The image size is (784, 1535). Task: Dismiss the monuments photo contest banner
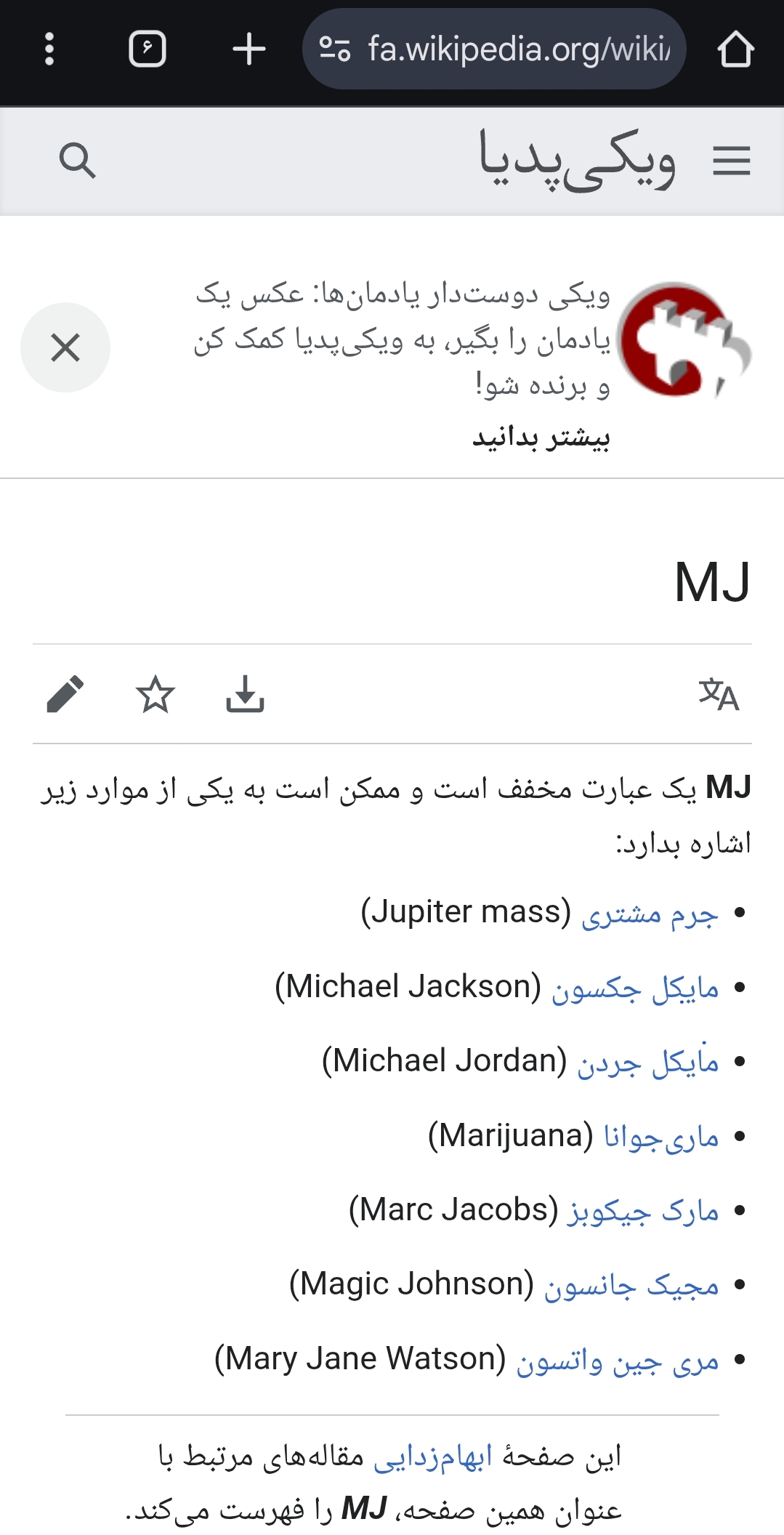(x=65, y=347)
